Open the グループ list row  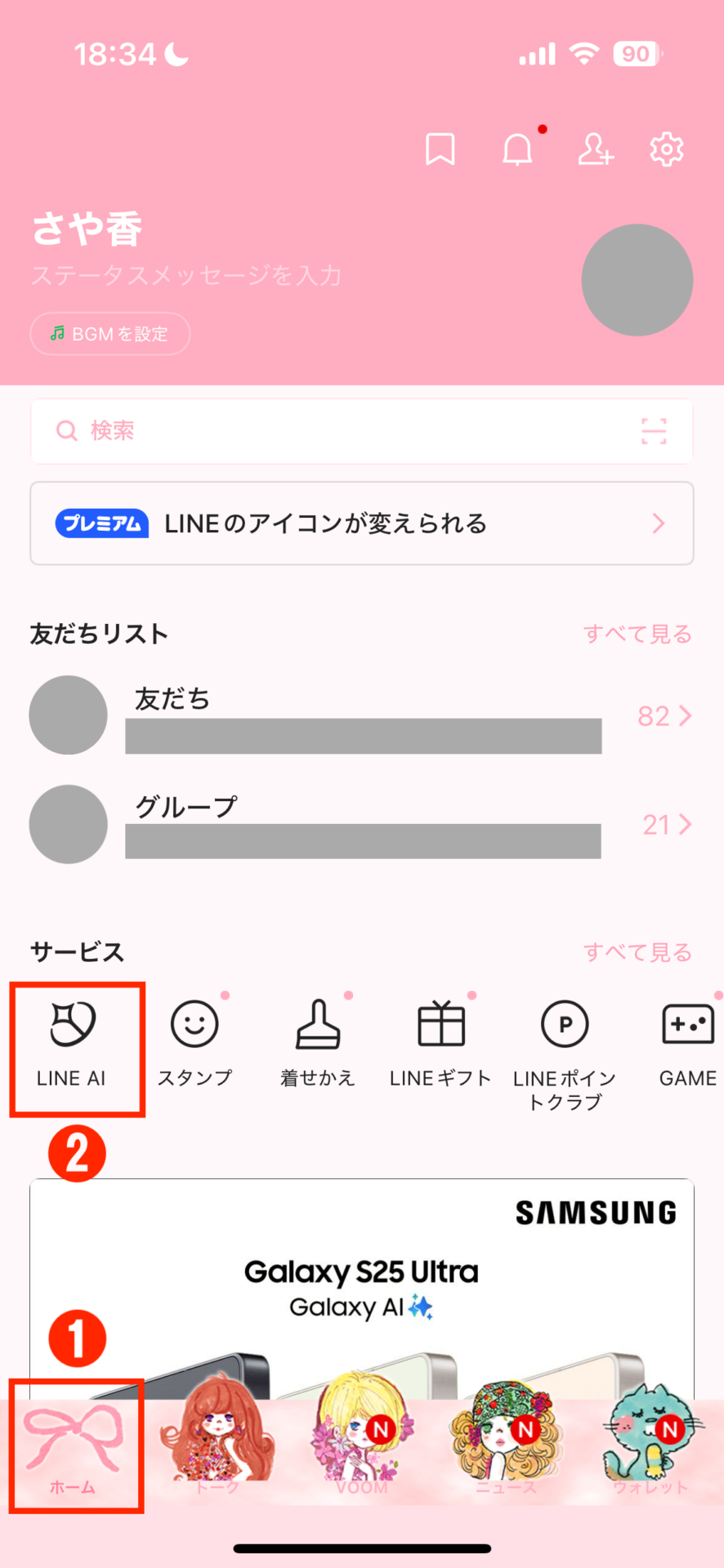(361, 825)
